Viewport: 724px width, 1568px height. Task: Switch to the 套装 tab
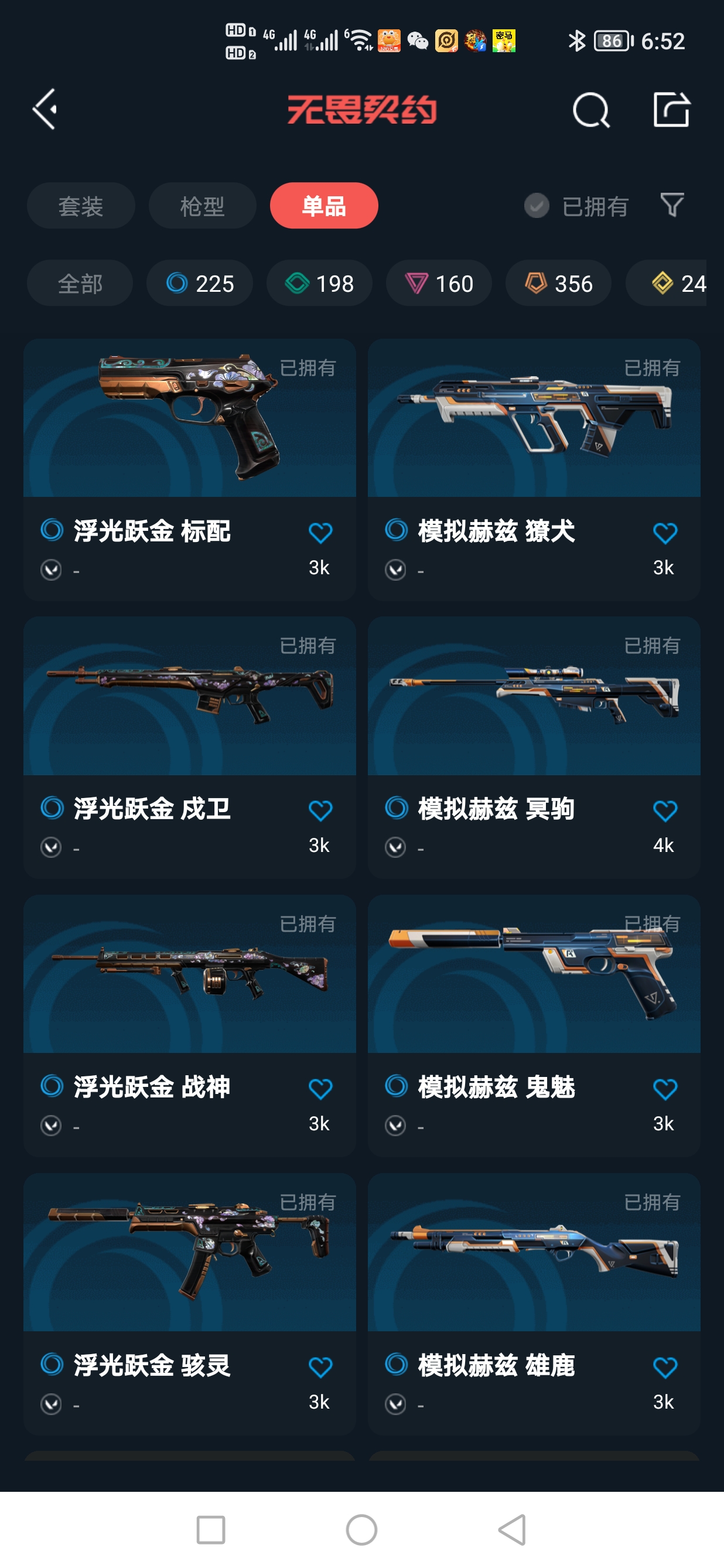(x=80, y=206)
